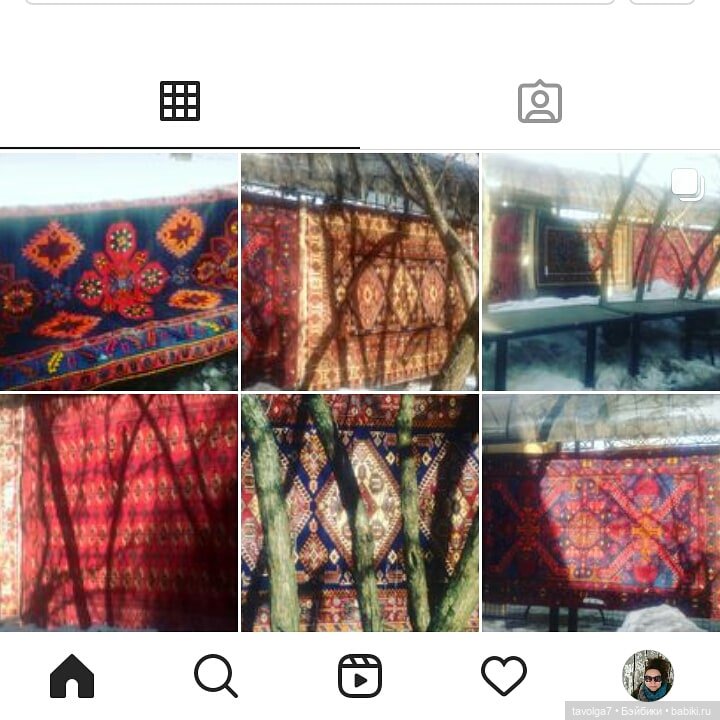
Task: Open the profile avatar tab
Action: pos(648,676)
